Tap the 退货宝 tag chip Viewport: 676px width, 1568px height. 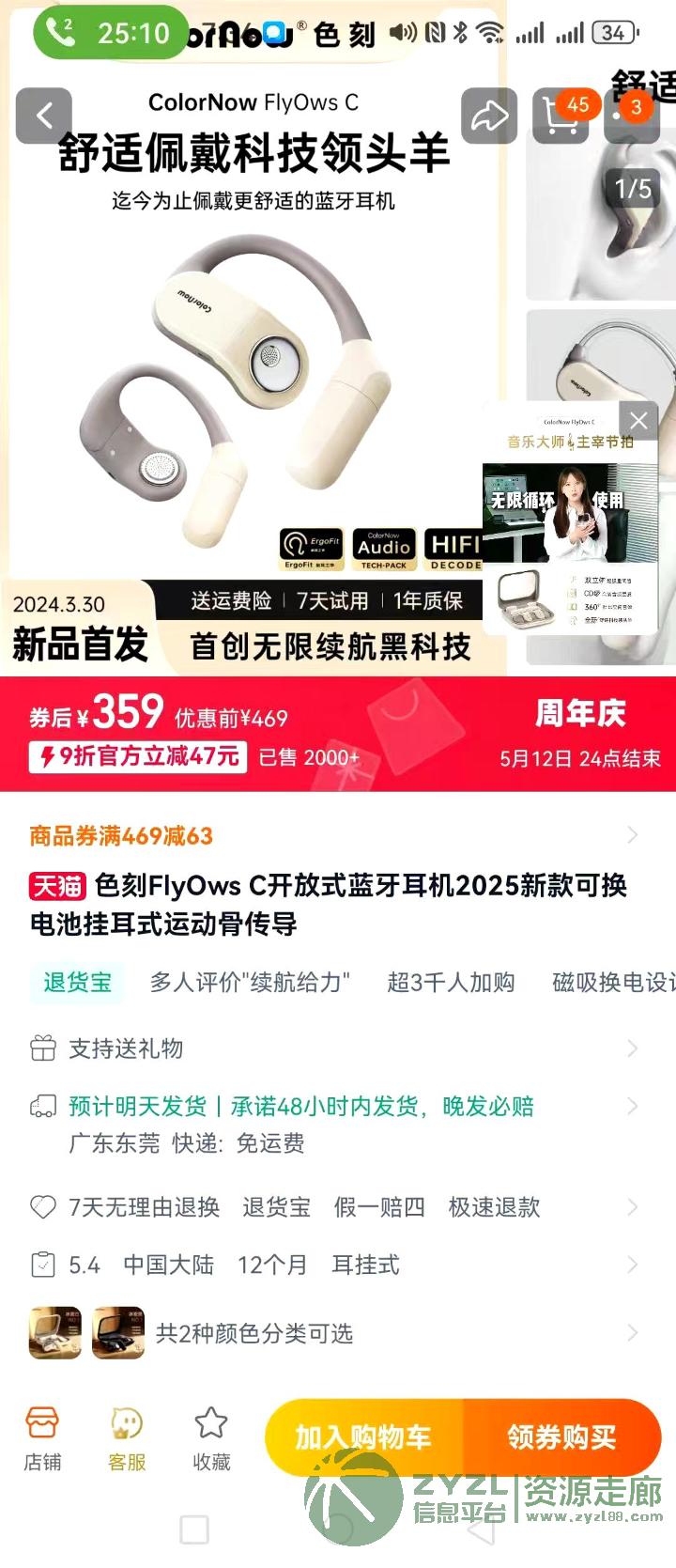pos(77,983)
